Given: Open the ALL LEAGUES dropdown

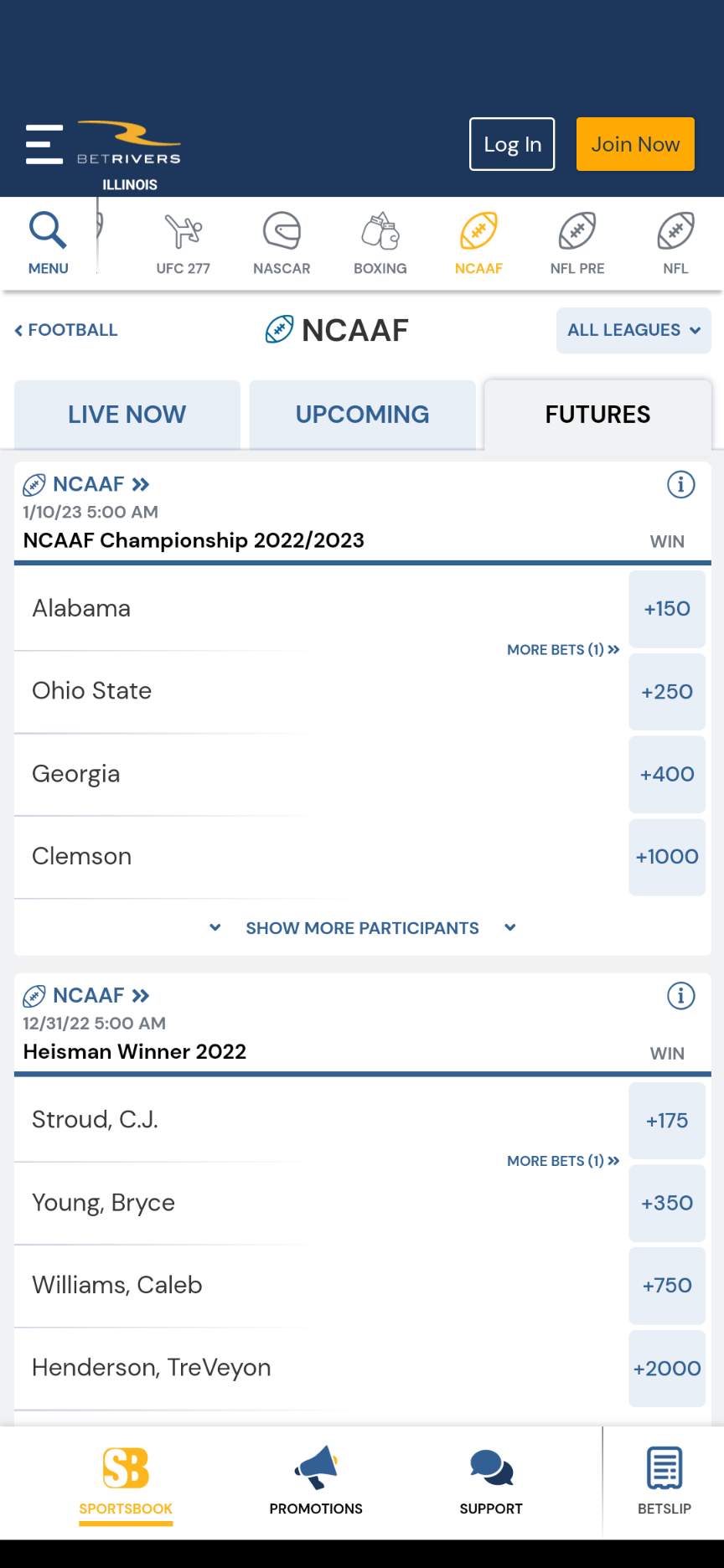Looking at the screenshot, I should [633, 330].
